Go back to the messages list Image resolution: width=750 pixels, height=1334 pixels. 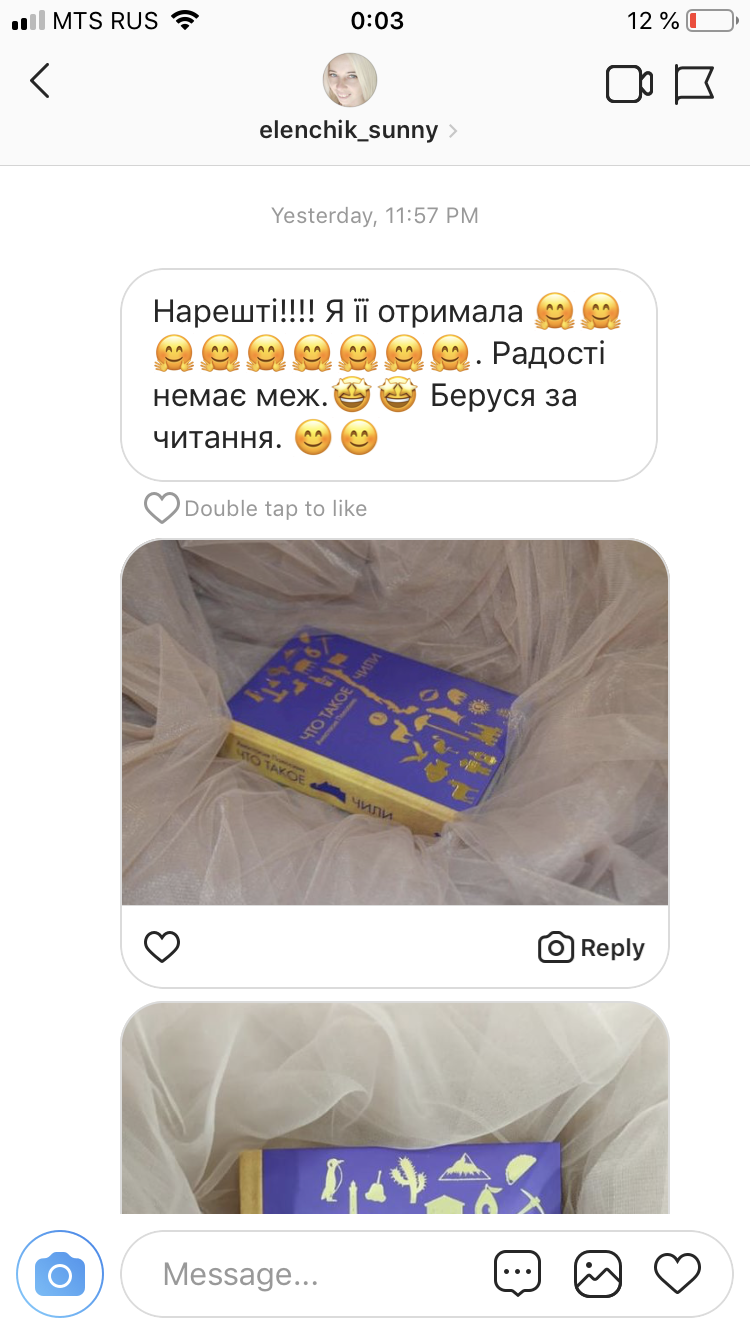coord(40,81)
